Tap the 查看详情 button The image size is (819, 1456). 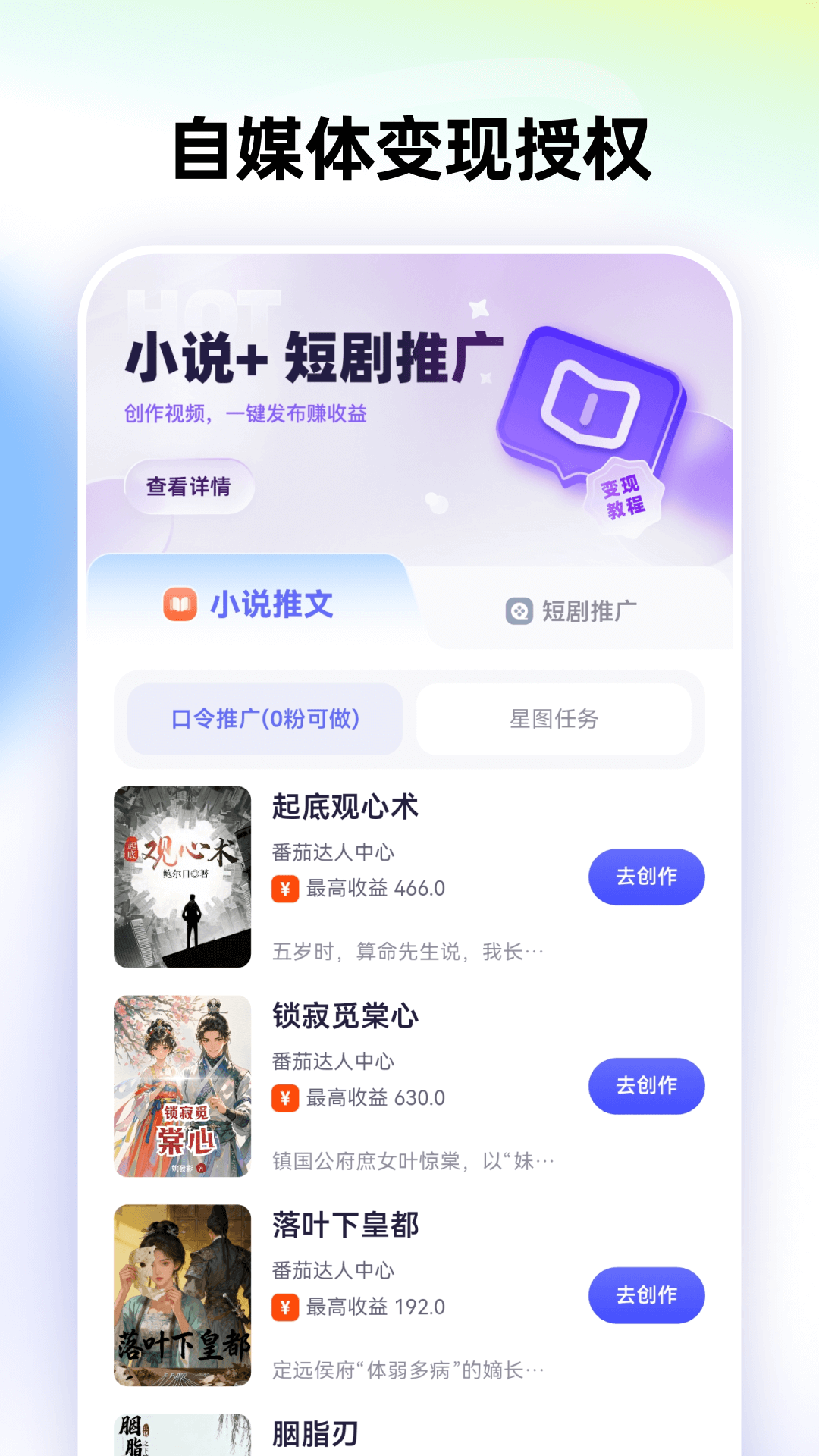pyautogui.click(x=190, y=486)
